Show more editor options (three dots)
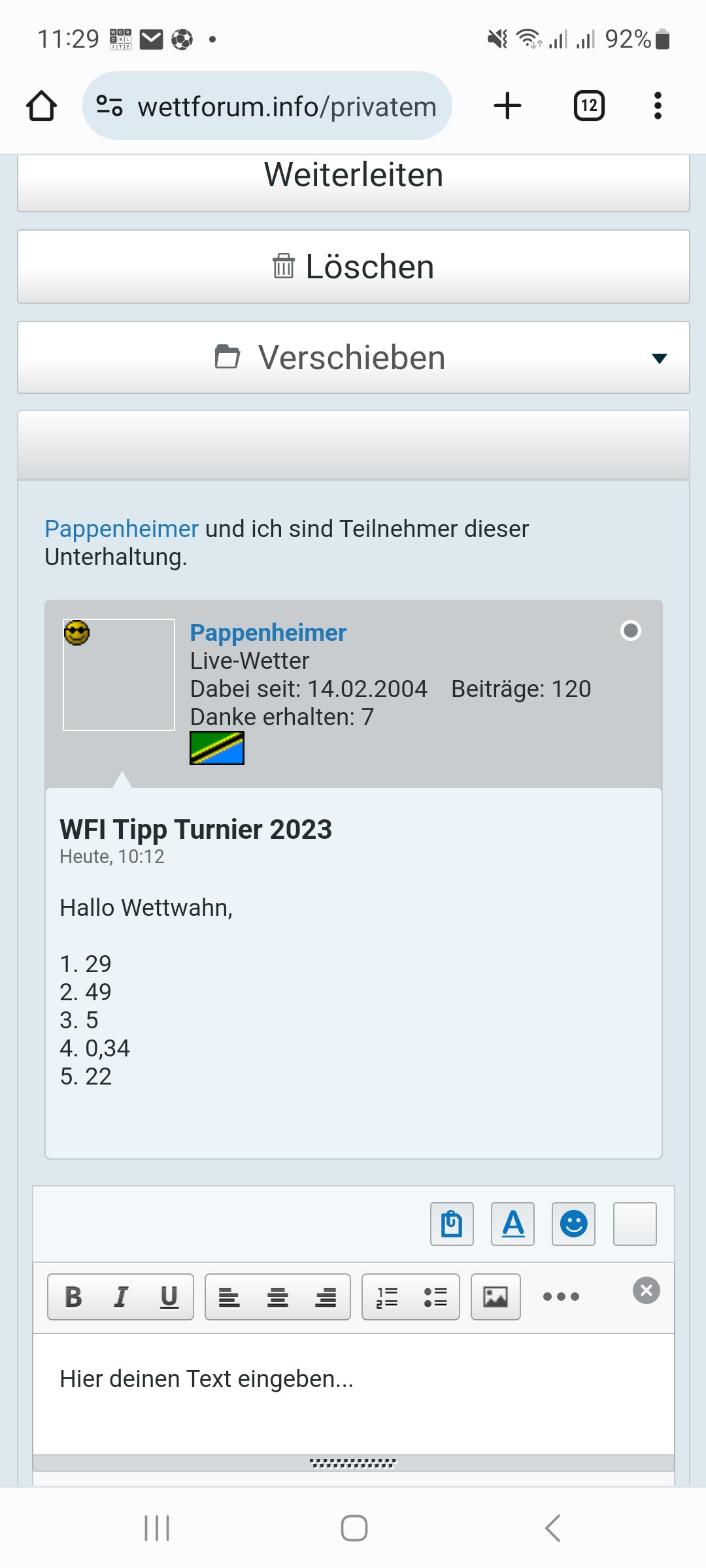Screen dimensions: 706x1568 click(561, 1297)
